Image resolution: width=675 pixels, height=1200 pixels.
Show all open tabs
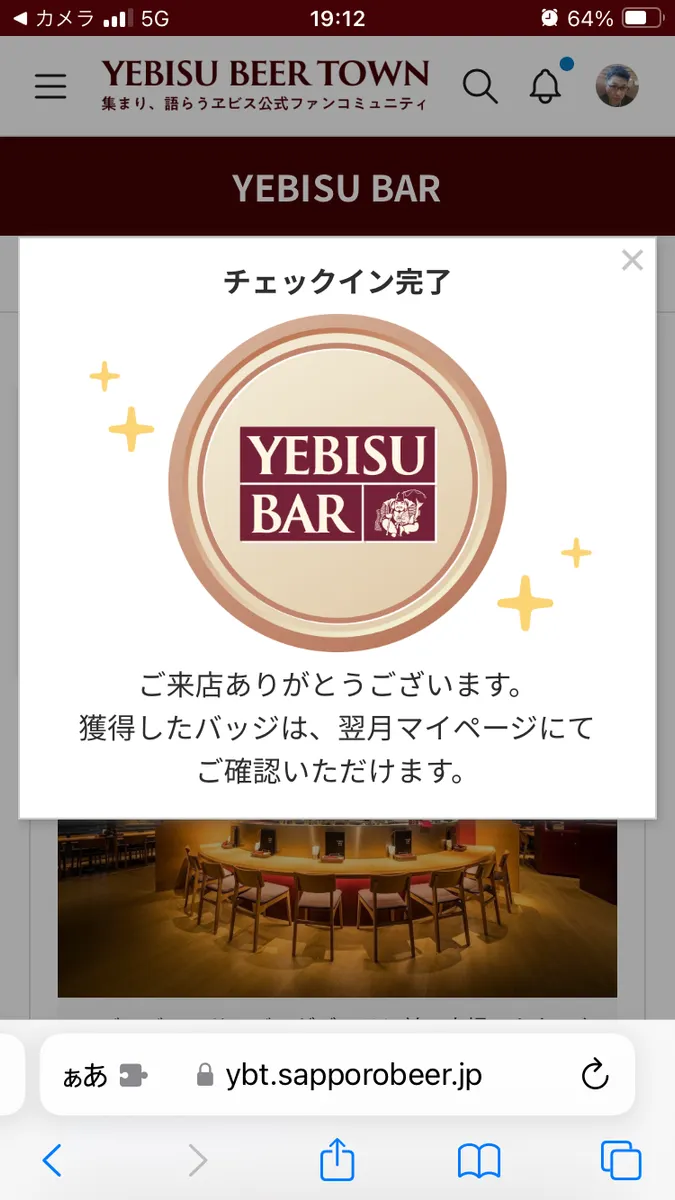tap(620, 1160)
